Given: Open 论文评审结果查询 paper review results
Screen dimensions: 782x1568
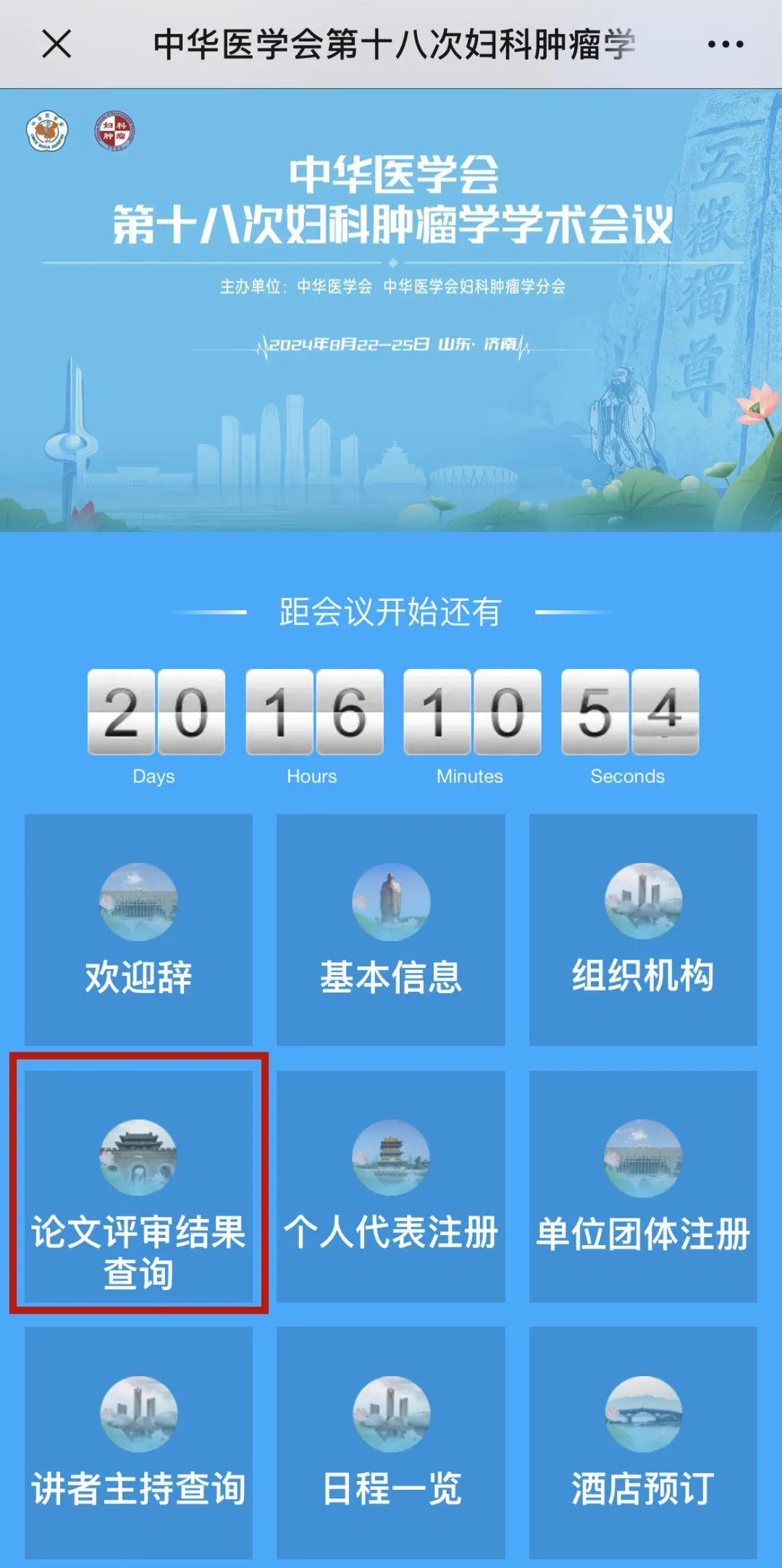Looking at the screenshot, I should (138, 1186).
